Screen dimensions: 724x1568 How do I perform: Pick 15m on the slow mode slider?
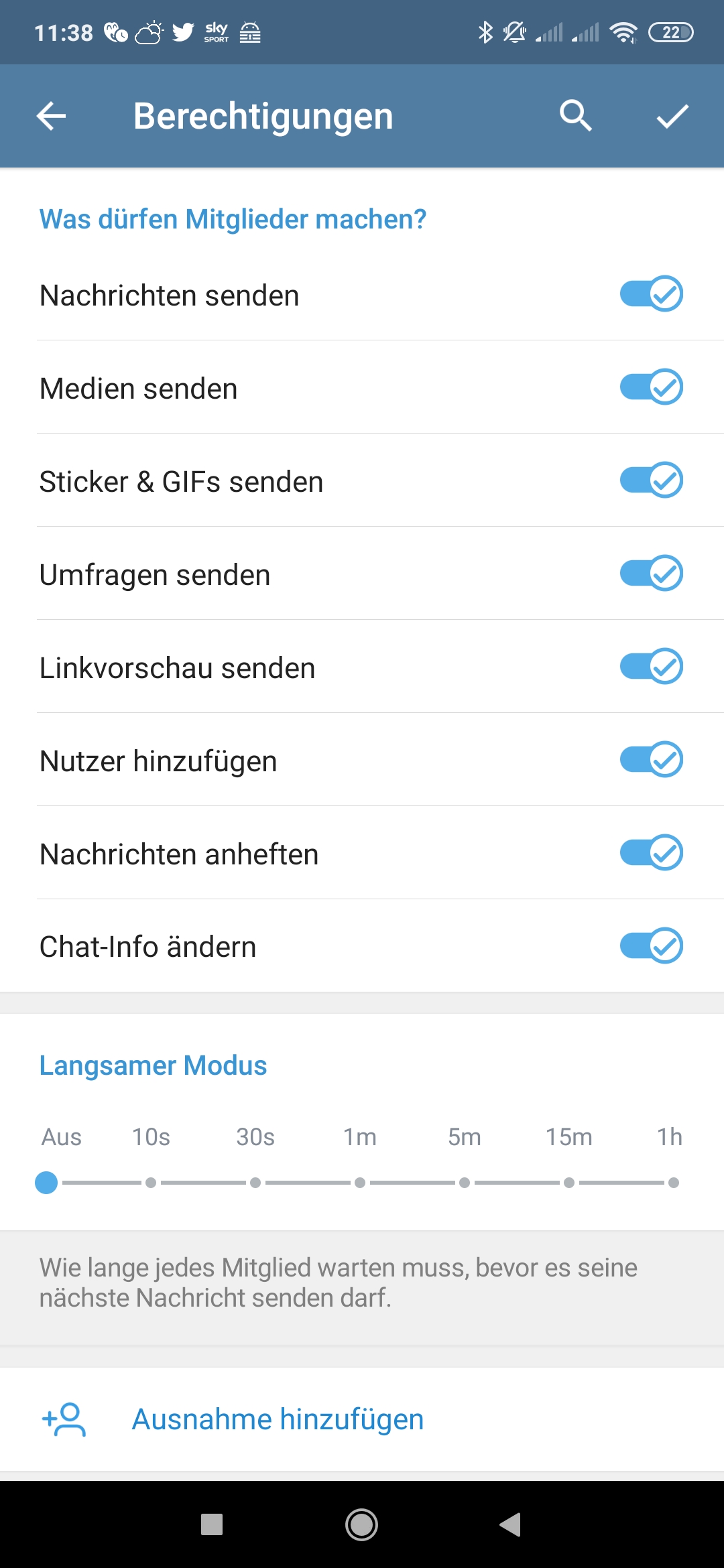[x=569, y=1183]
